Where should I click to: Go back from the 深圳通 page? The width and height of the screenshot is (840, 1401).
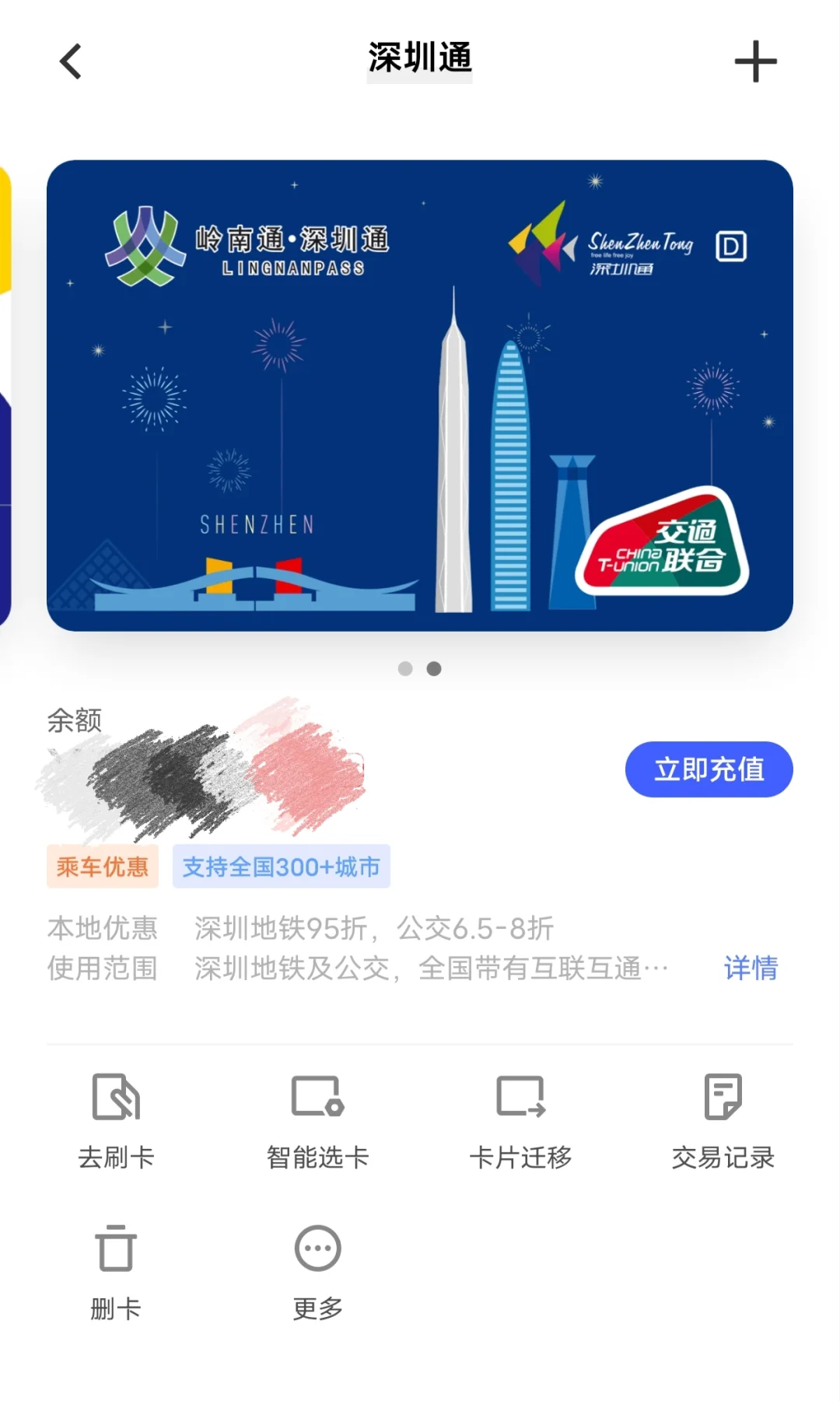(x=71, y=61)
